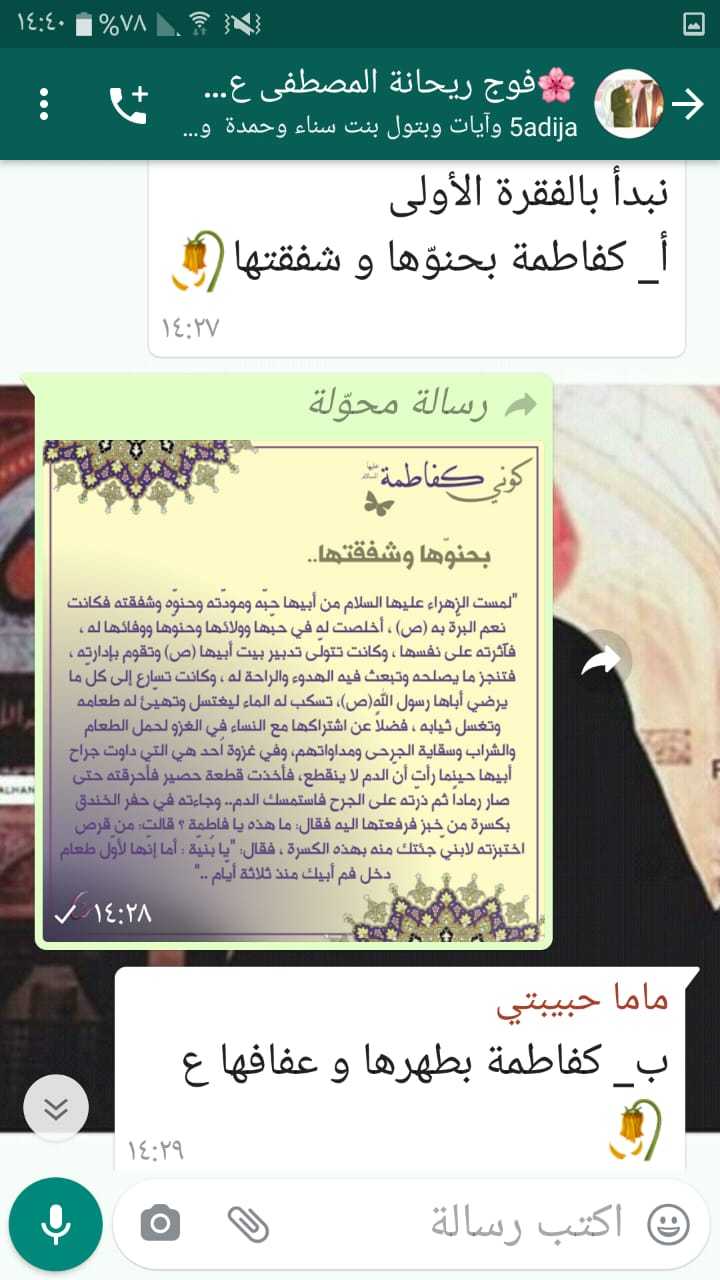
Task: Start a group call
Action: [129, 104]
